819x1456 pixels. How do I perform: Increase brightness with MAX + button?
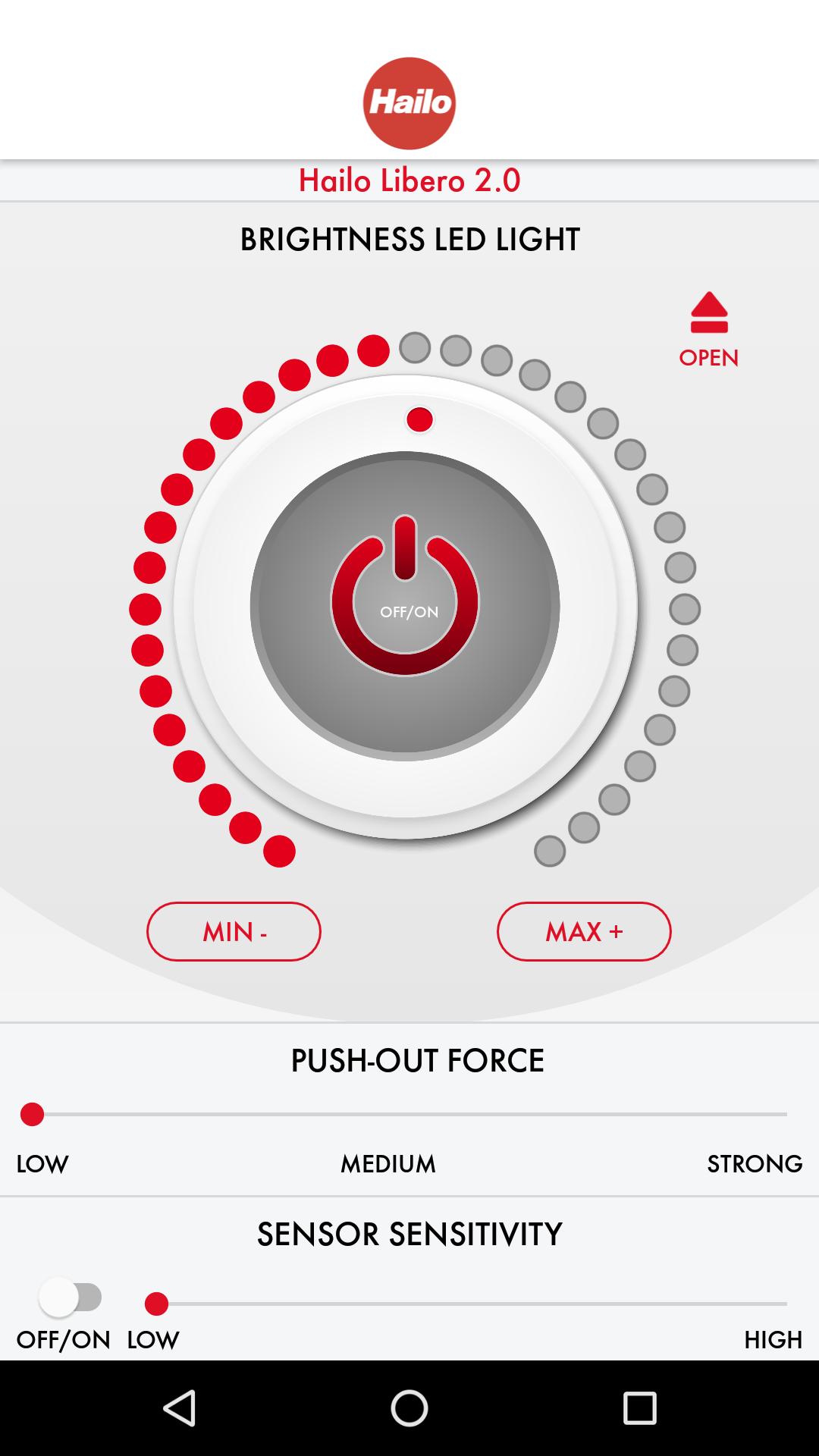[x=584, y=931]
